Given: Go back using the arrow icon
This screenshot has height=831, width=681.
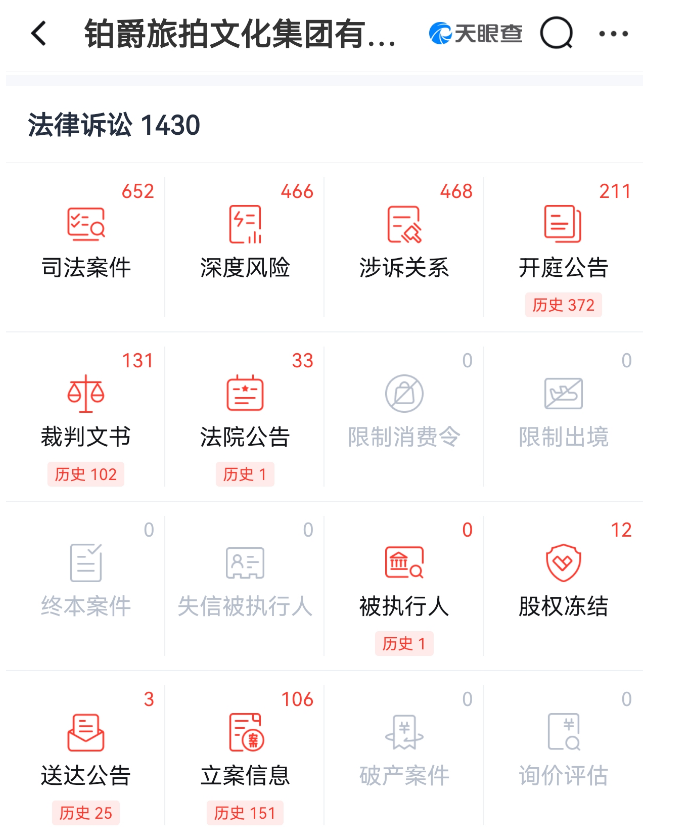Looking at the screenshot, I should (39, 34).
